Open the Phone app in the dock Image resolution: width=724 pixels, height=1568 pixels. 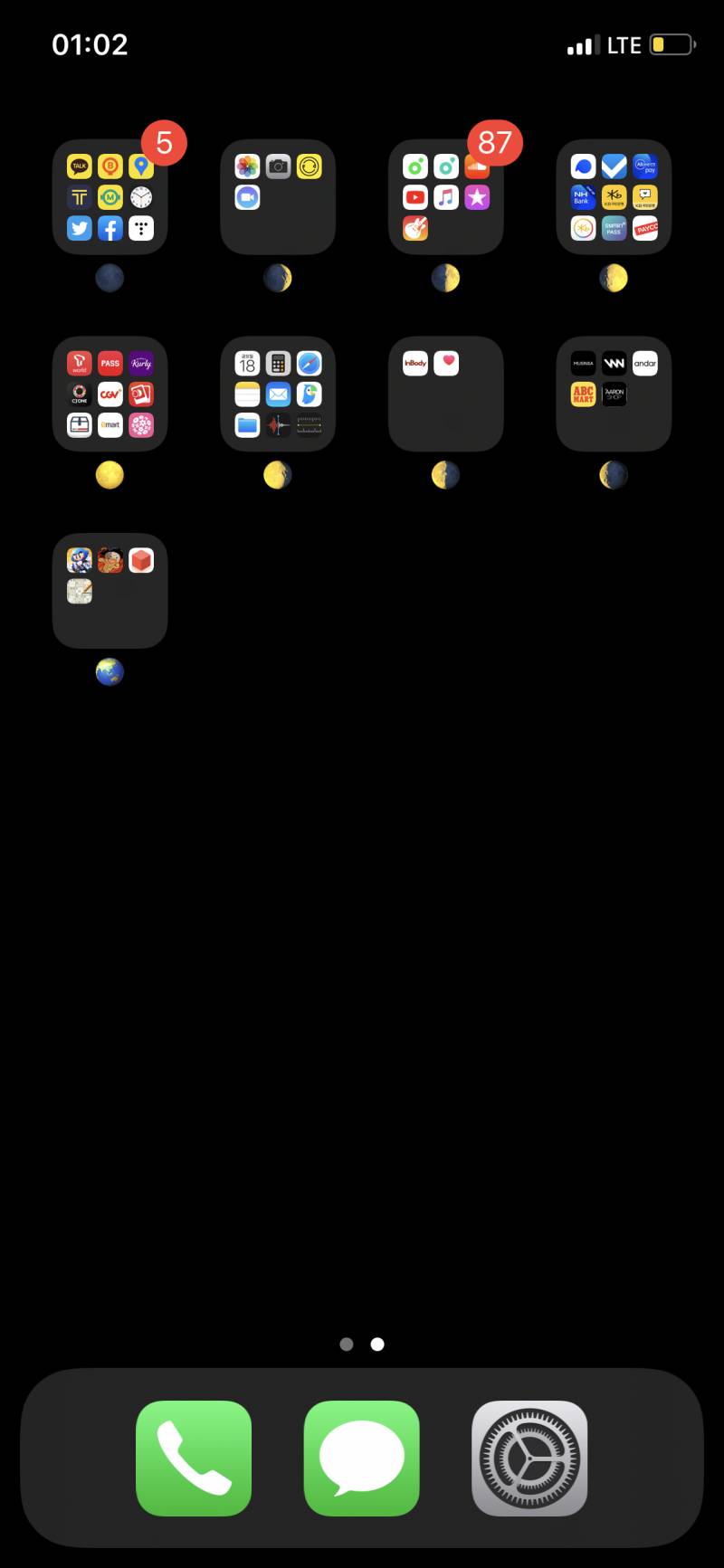click(194, 1458)
